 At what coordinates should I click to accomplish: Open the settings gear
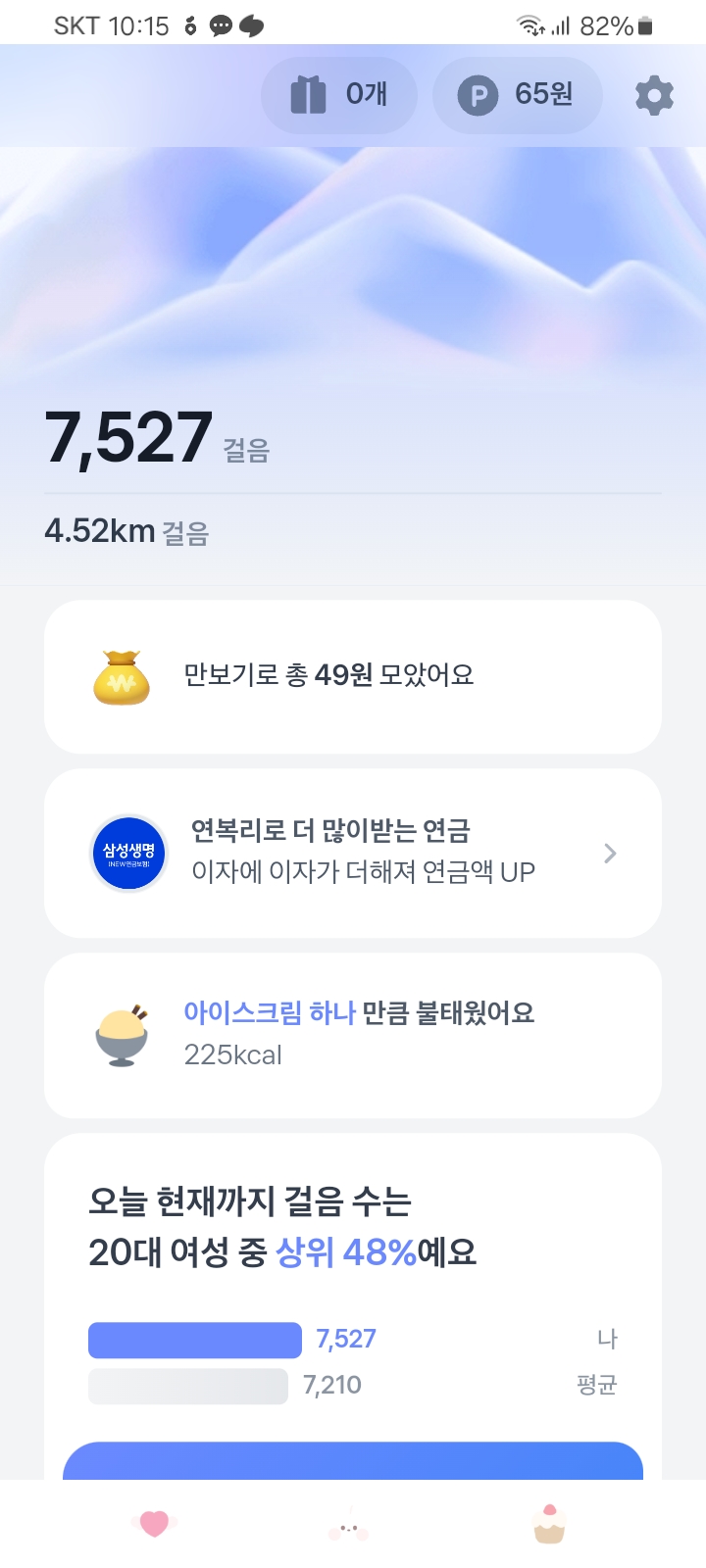[x=654, y=96]
